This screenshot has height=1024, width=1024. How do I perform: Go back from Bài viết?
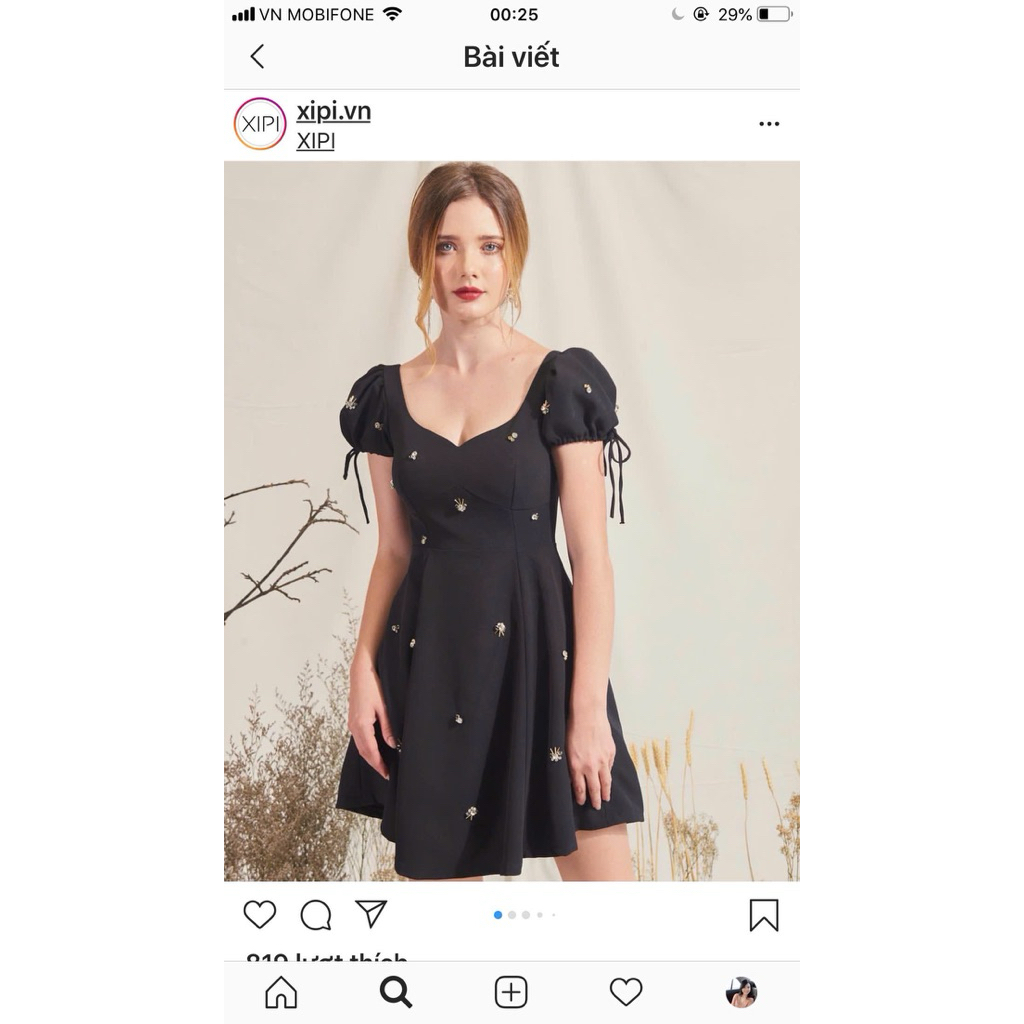(x=257, y=57)
